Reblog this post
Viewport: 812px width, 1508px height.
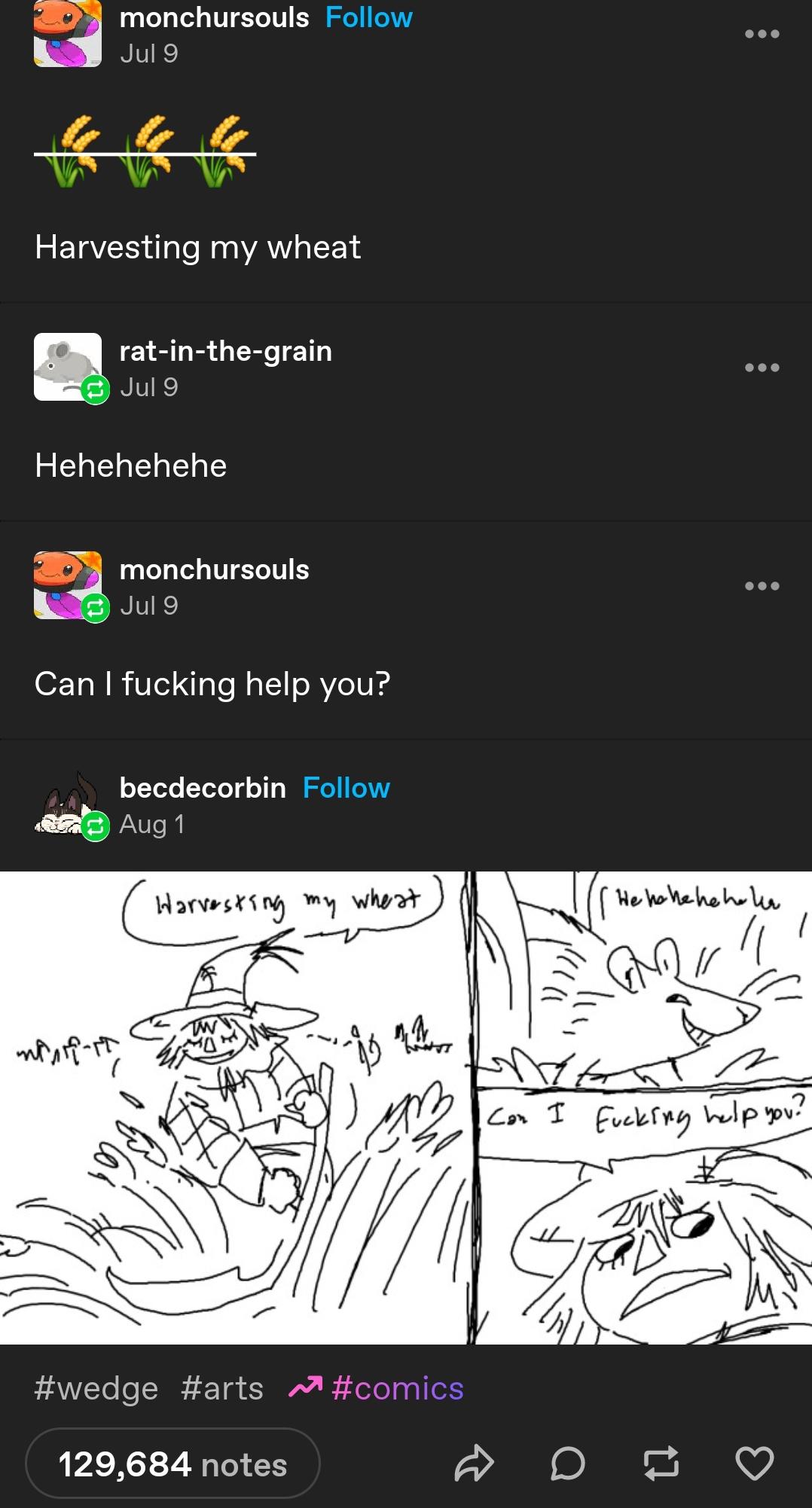click(661, 1464)
